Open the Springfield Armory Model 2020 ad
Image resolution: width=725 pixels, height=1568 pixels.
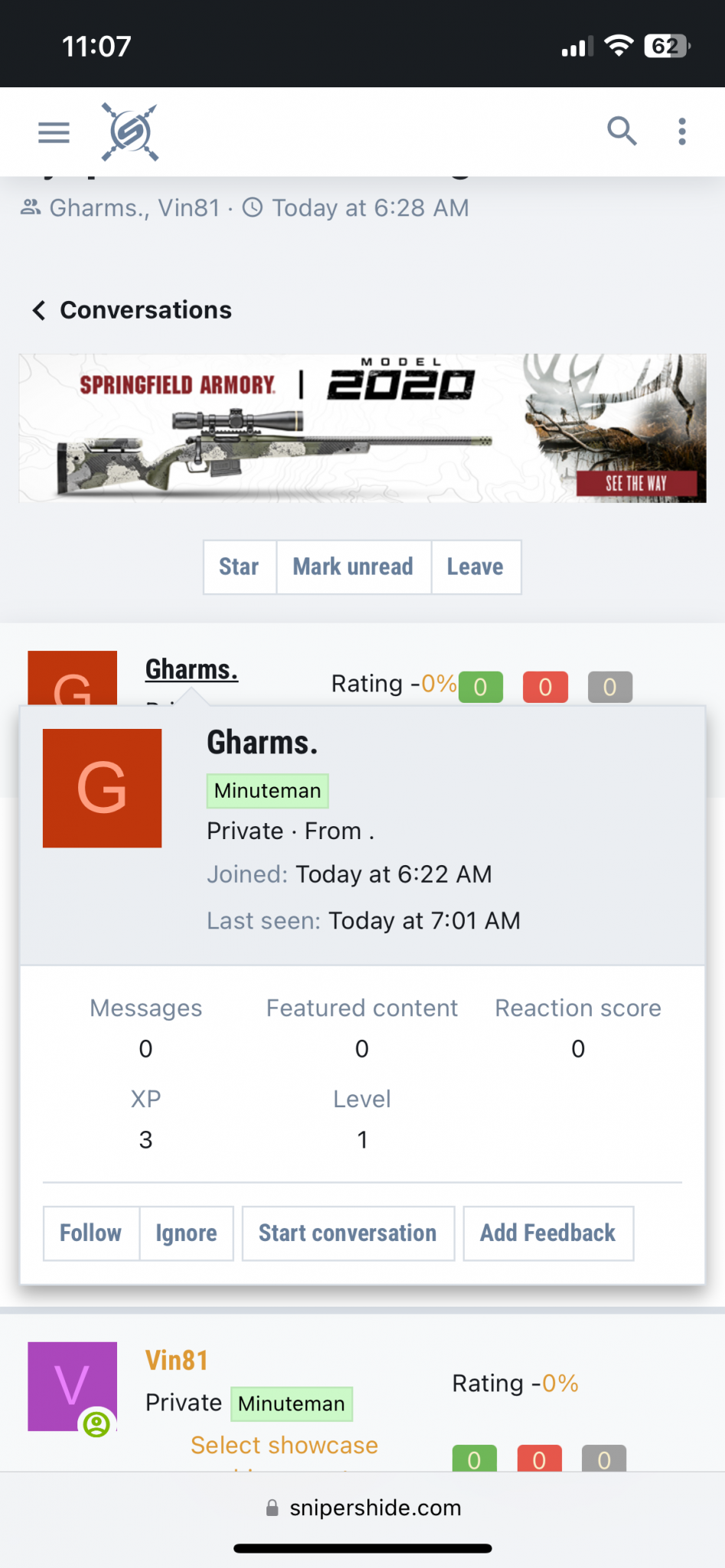[x=362, y=428]
